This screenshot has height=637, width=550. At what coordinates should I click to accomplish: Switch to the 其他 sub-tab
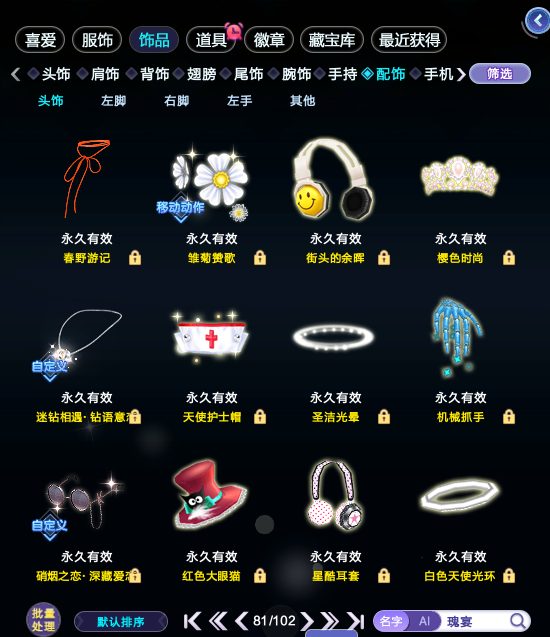tap(302, 100)
